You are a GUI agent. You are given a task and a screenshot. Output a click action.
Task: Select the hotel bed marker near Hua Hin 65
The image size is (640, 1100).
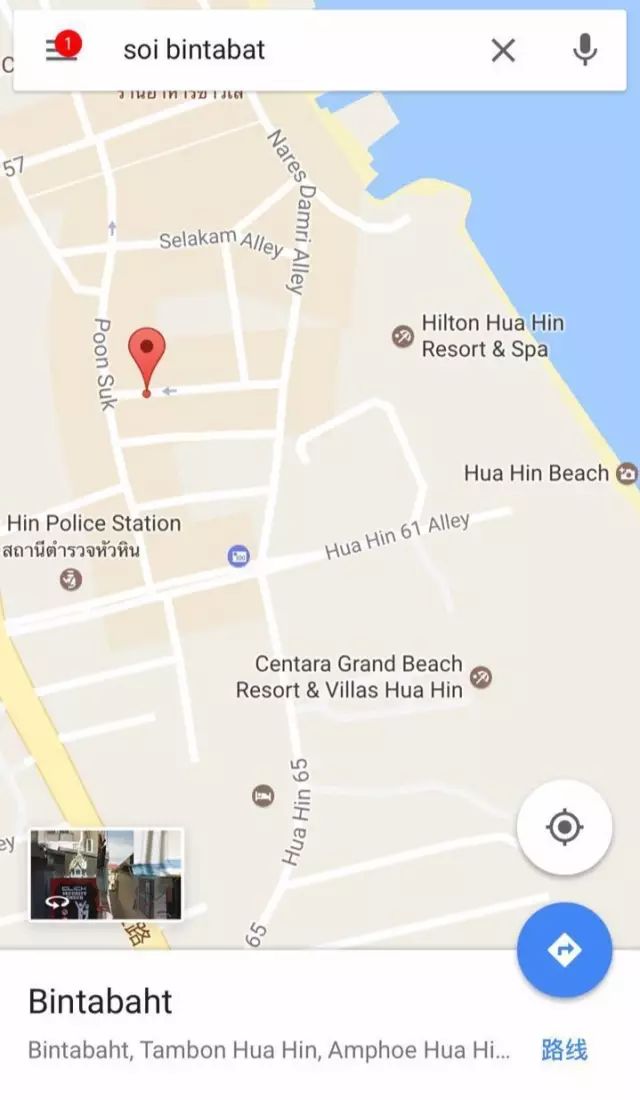click(x=262, y=796)
